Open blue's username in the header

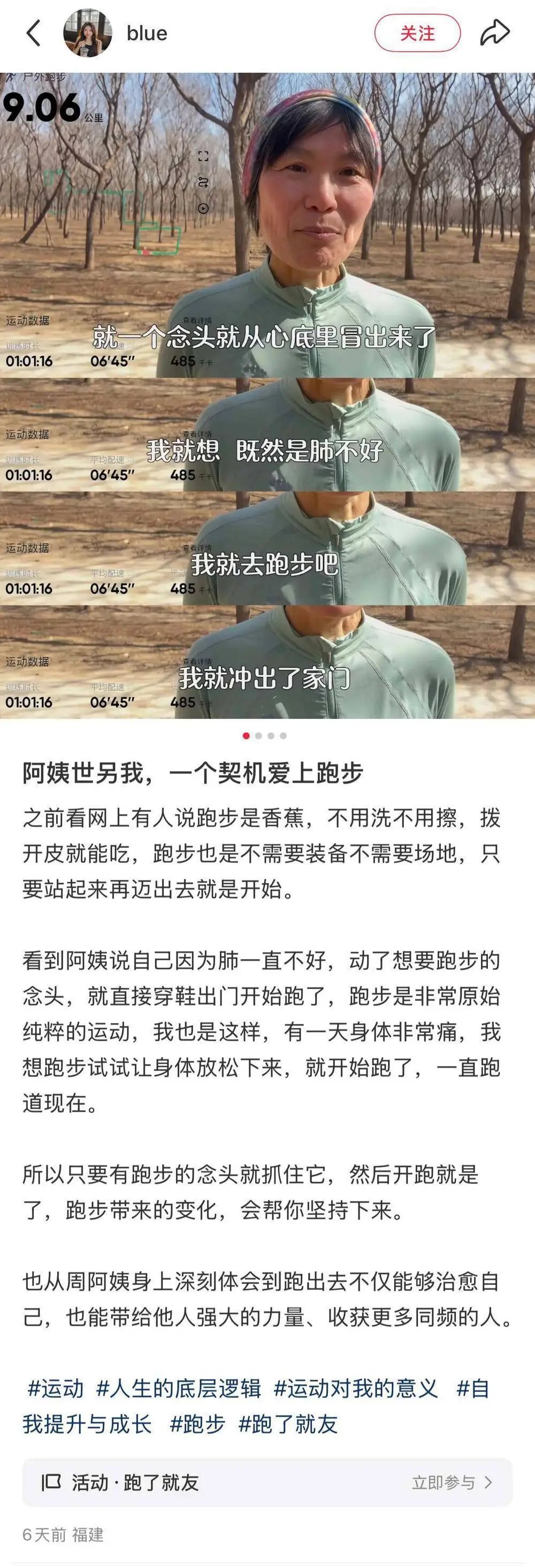click(x=147, y=33)
